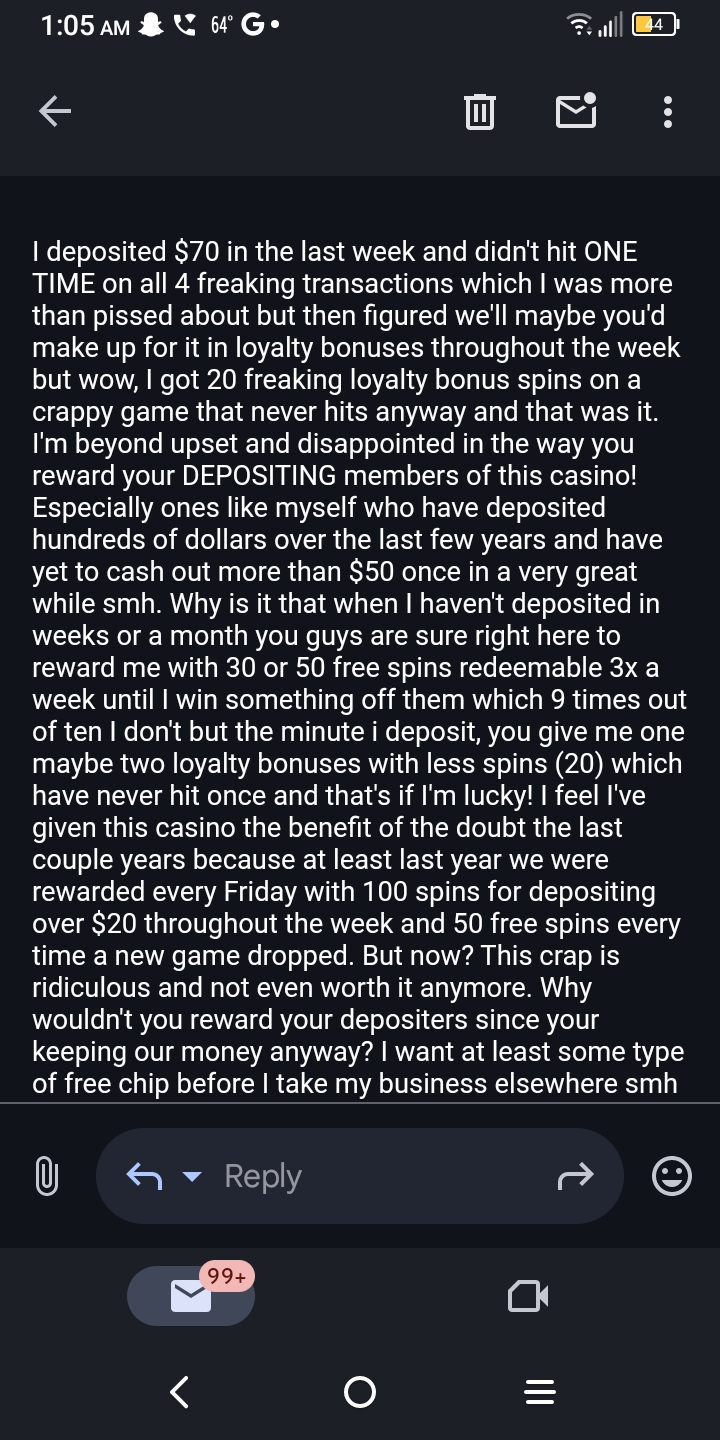Mark this email as unread
720x1440 pixels.
click(576, 111)
